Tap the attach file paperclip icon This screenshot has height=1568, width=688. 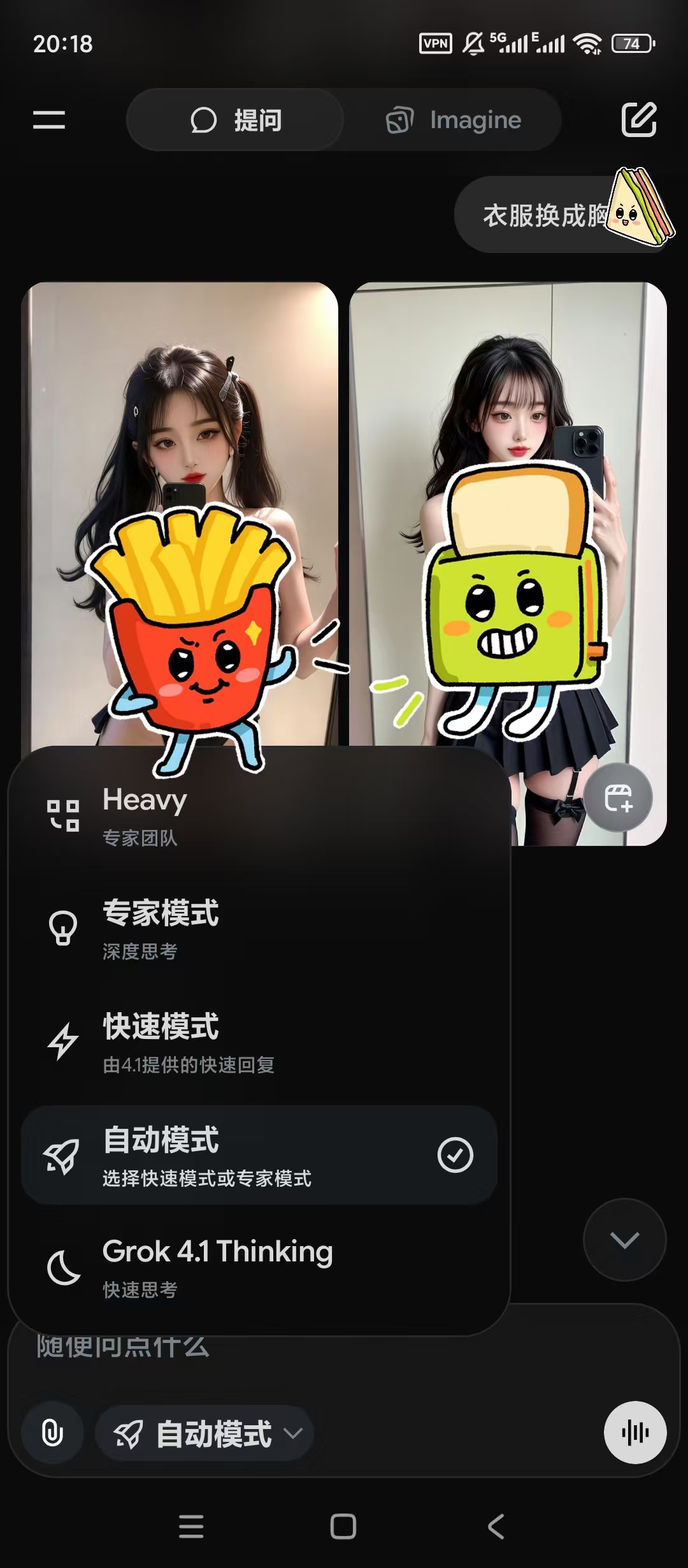pos(52,1434)
